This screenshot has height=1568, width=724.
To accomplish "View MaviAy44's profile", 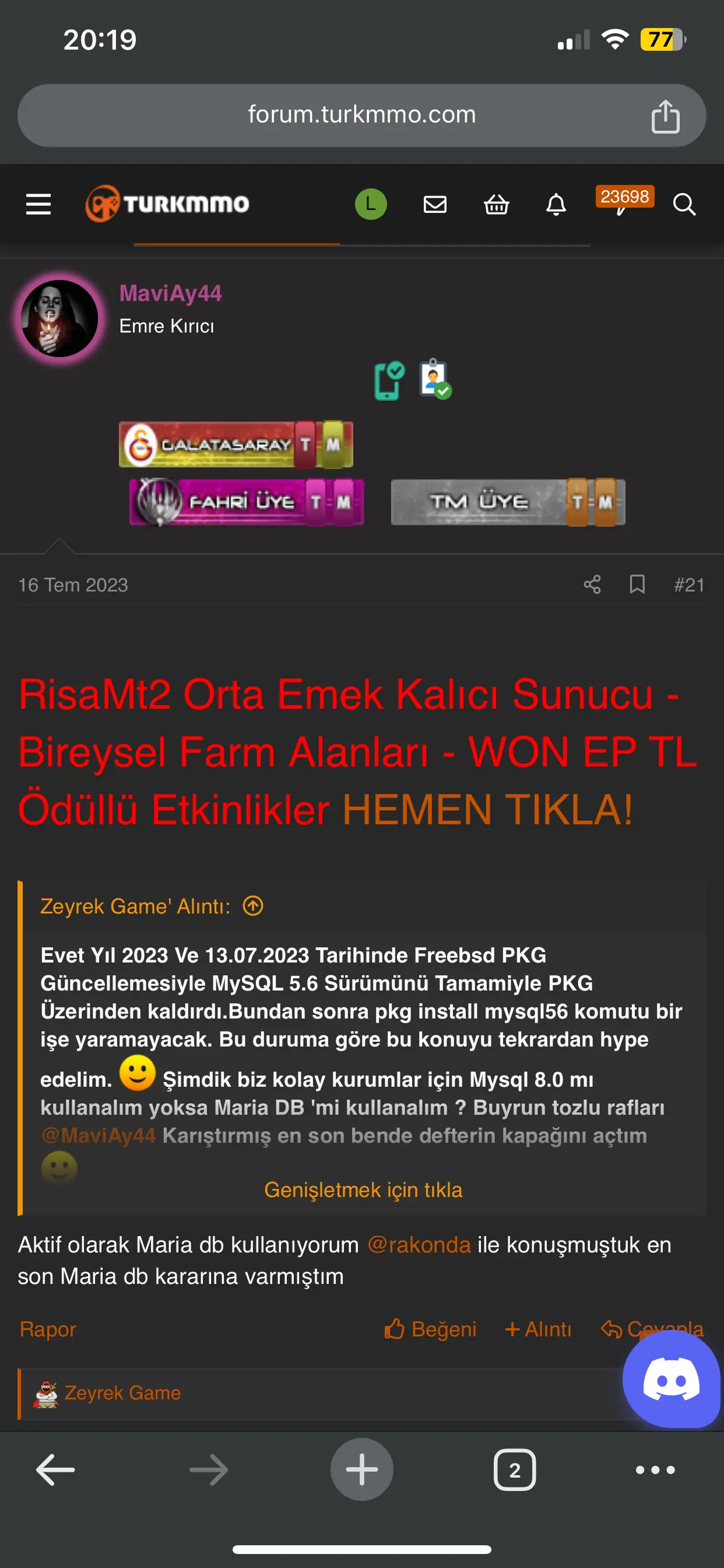I will tap(170, 293).
